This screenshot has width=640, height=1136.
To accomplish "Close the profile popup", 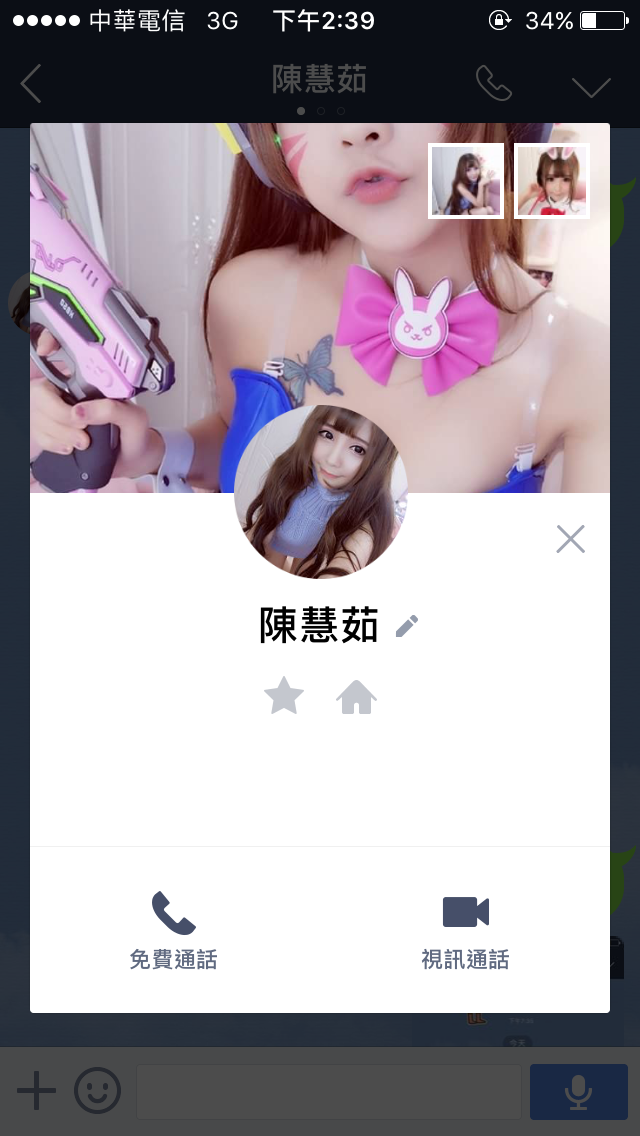I will coord(570,540).
